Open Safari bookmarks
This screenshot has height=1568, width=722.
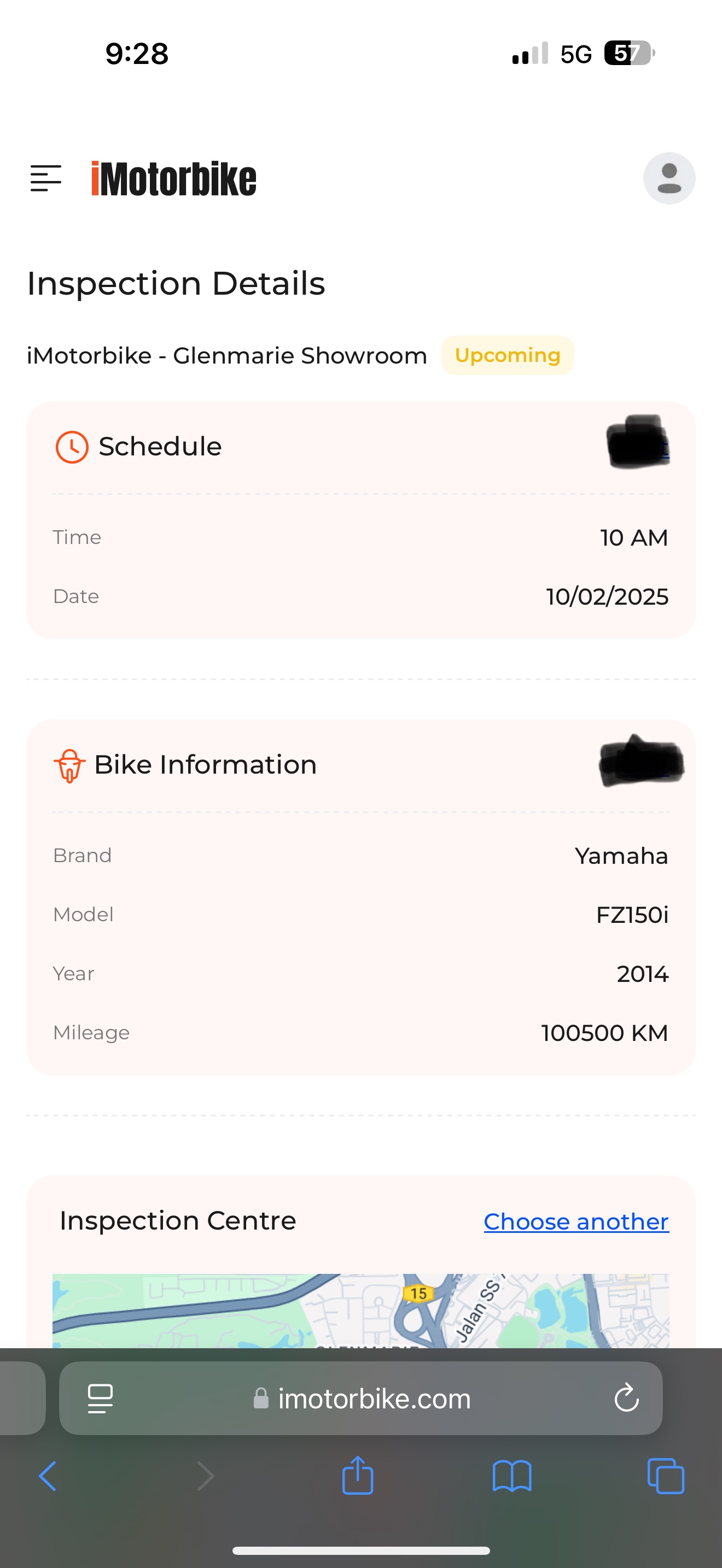[512, 1476]
